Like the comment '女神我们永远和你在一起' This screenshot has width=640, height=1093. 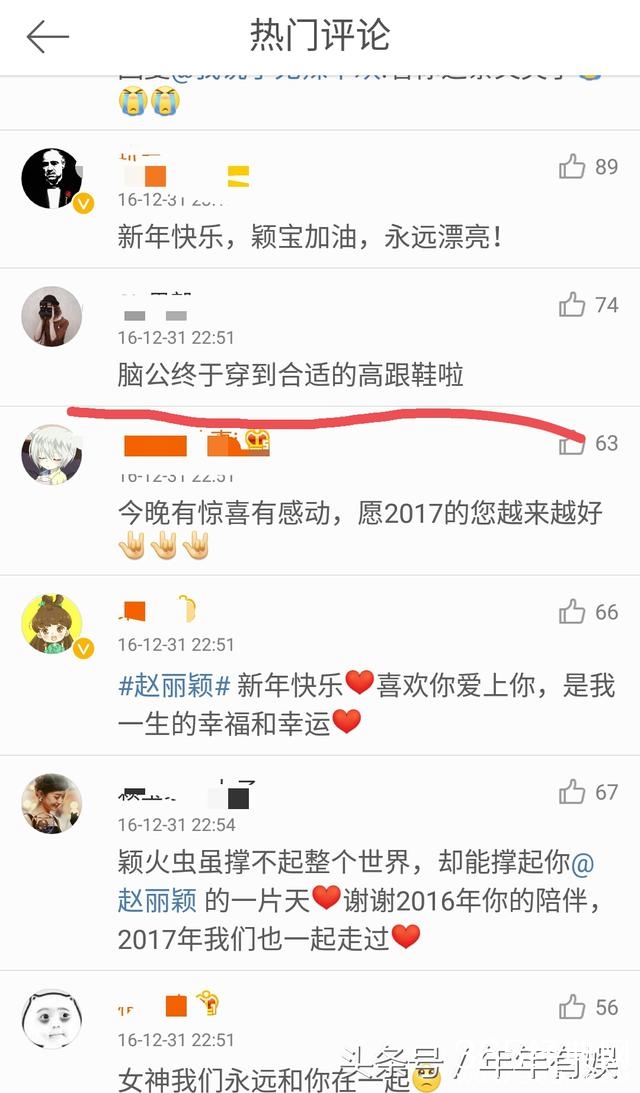pyautogui.click(x=573, y=1007)
